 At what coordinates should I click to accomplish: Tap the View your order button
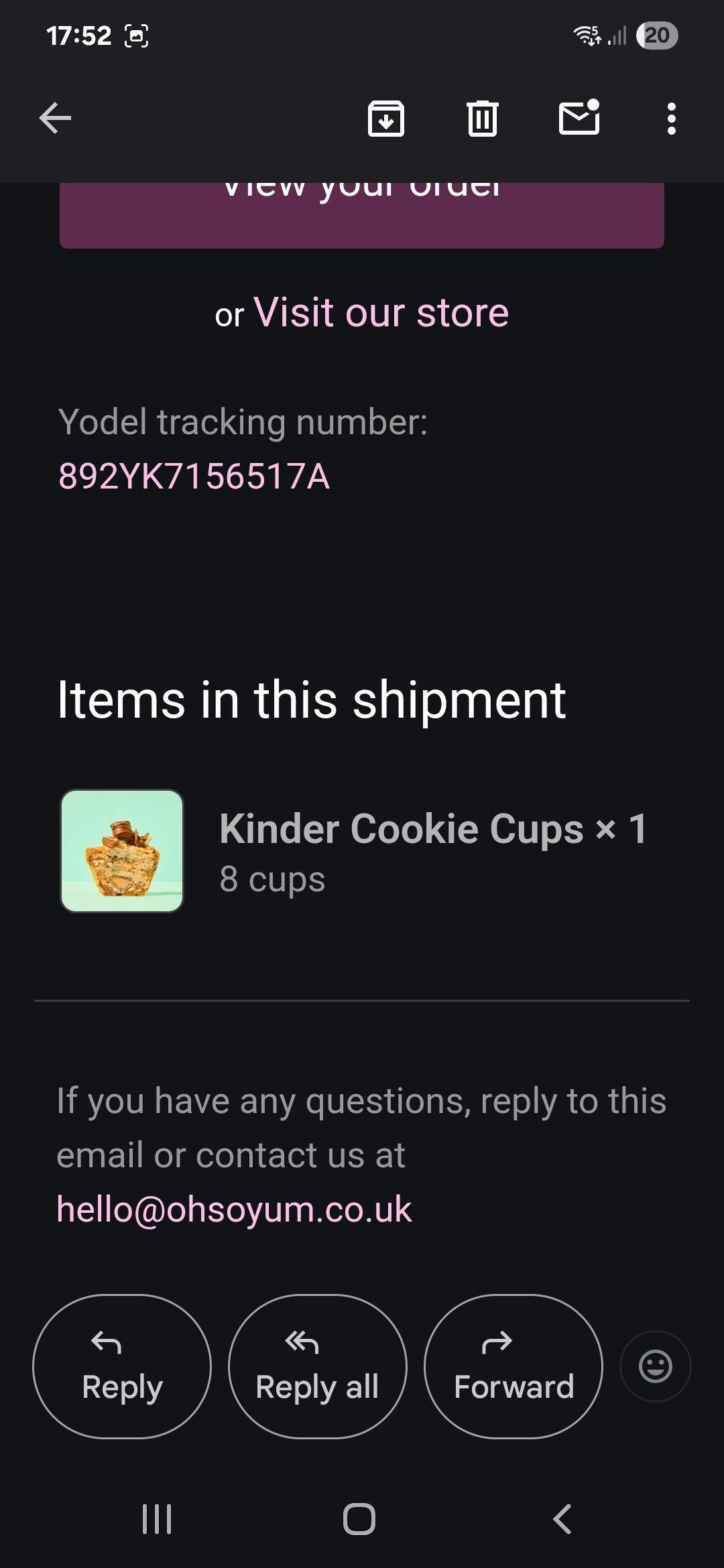point(362,215)
